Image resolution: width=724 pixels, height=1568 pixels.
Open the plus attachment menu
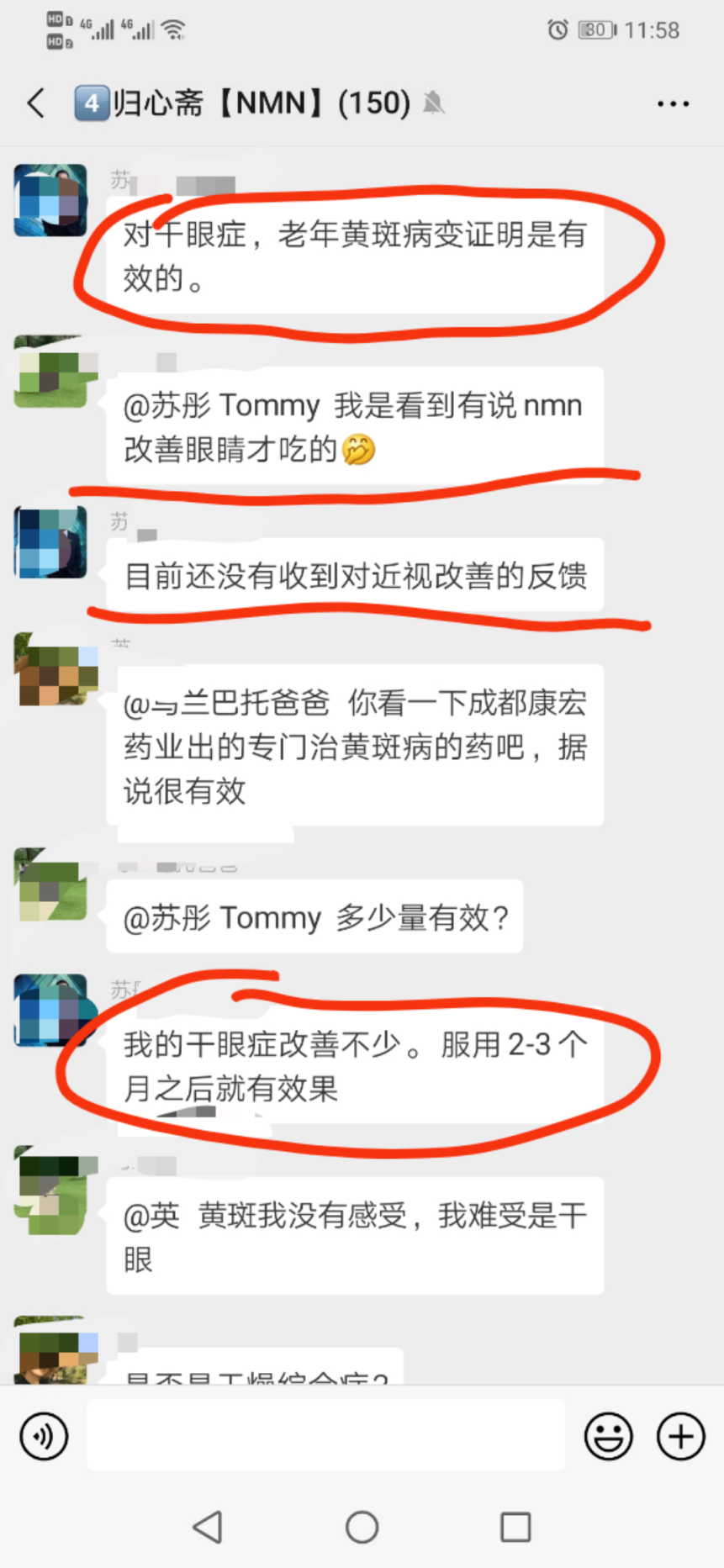point(680,1436)
